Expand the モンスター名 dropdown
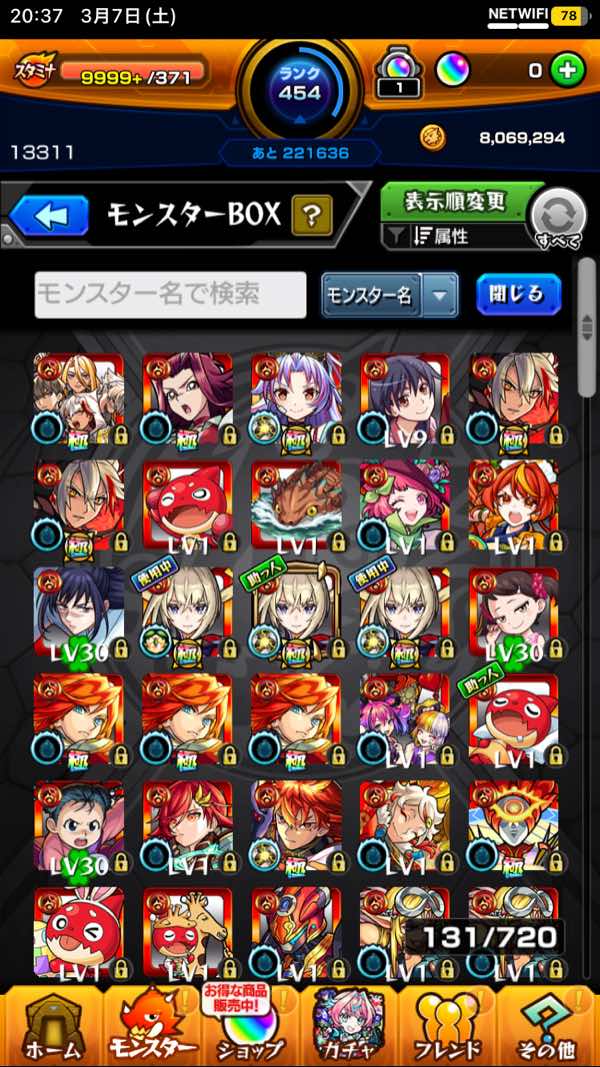This screenshot has height=1067, width=600. tap(390, 295)
